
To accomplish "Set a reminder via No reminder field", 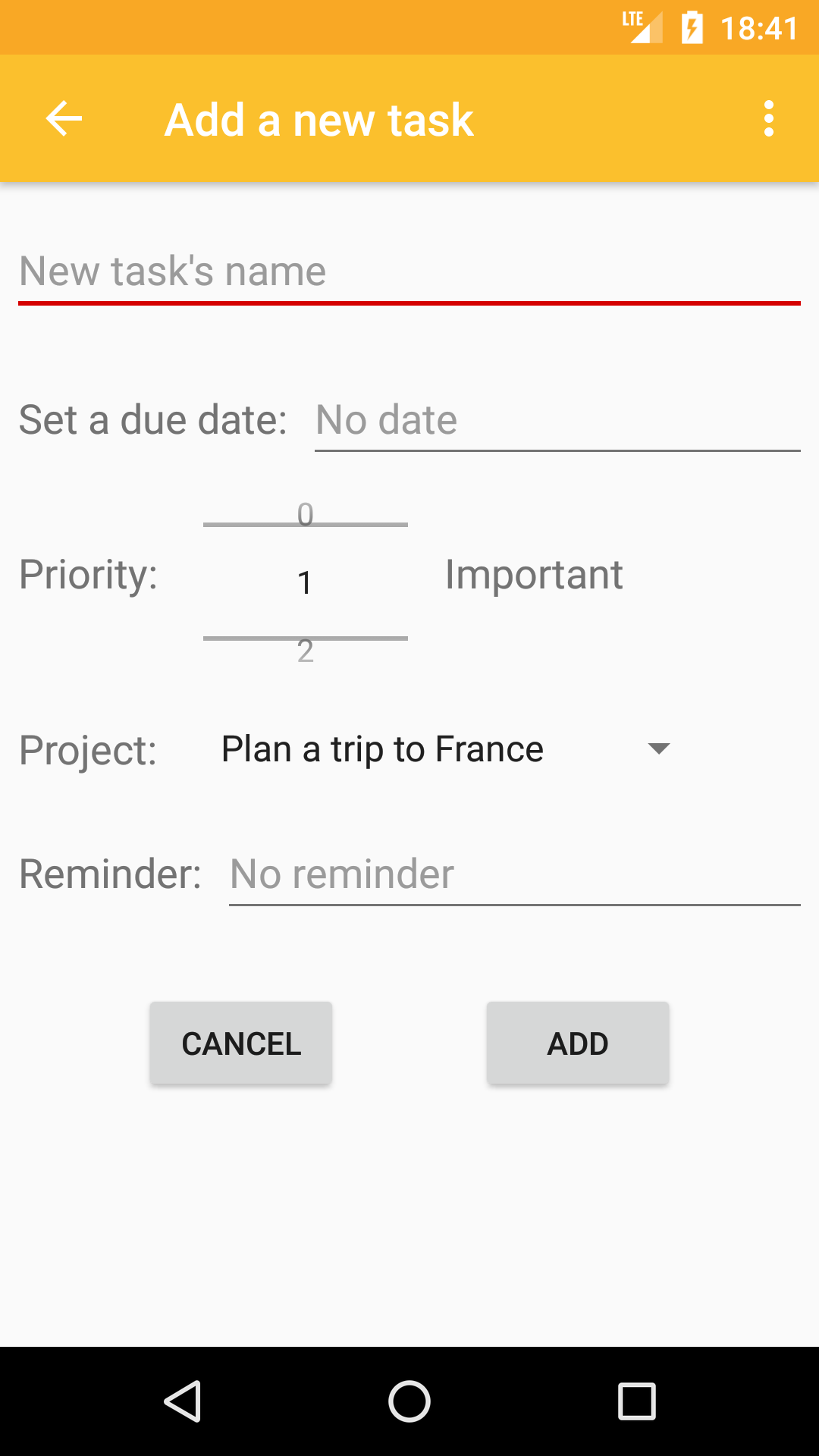I will coord(515,874).
